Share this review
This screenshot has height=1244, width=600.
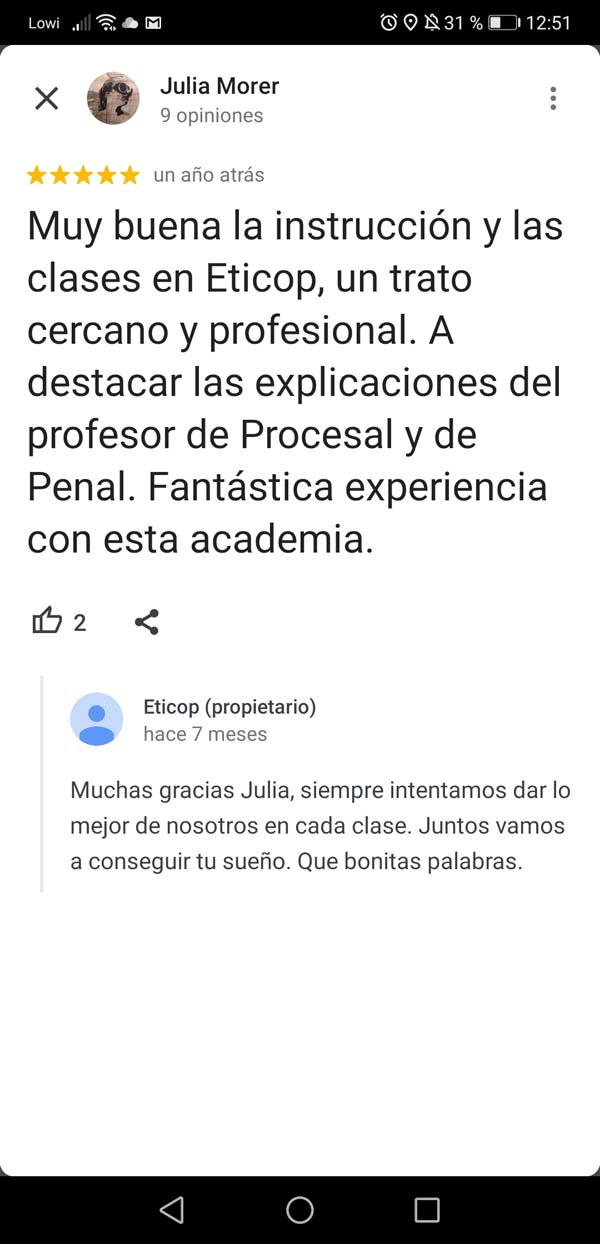tap(147, 622)
